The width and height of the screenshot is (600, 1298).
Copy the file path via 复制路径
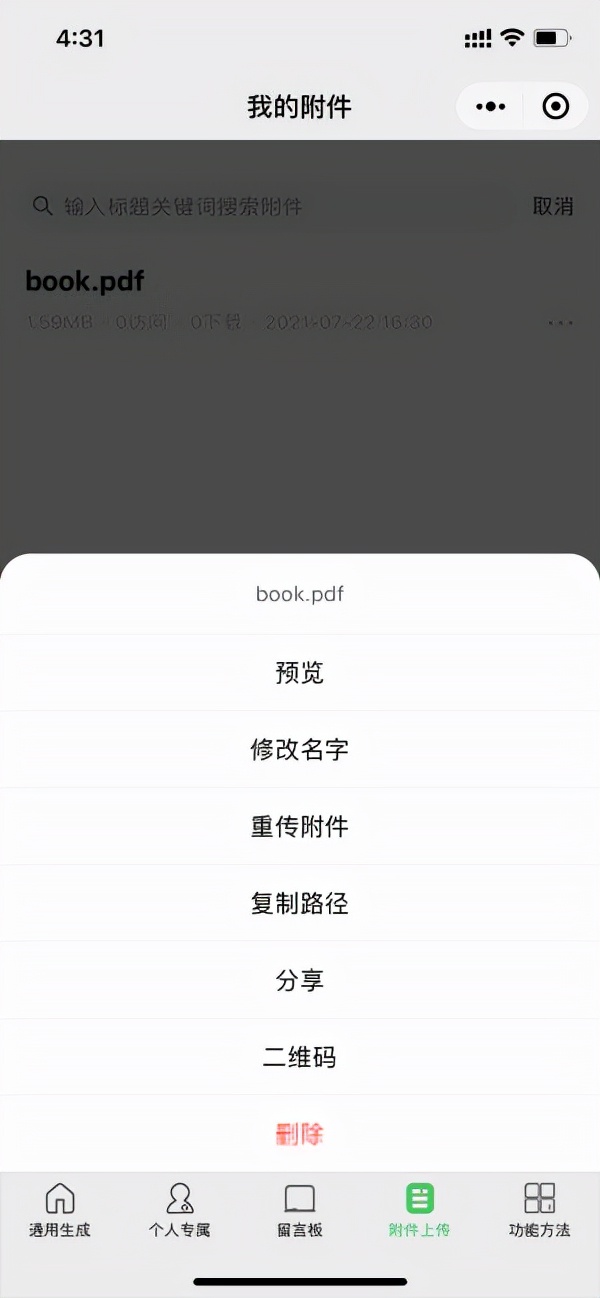pyautogui.click(x=300, y=904)
